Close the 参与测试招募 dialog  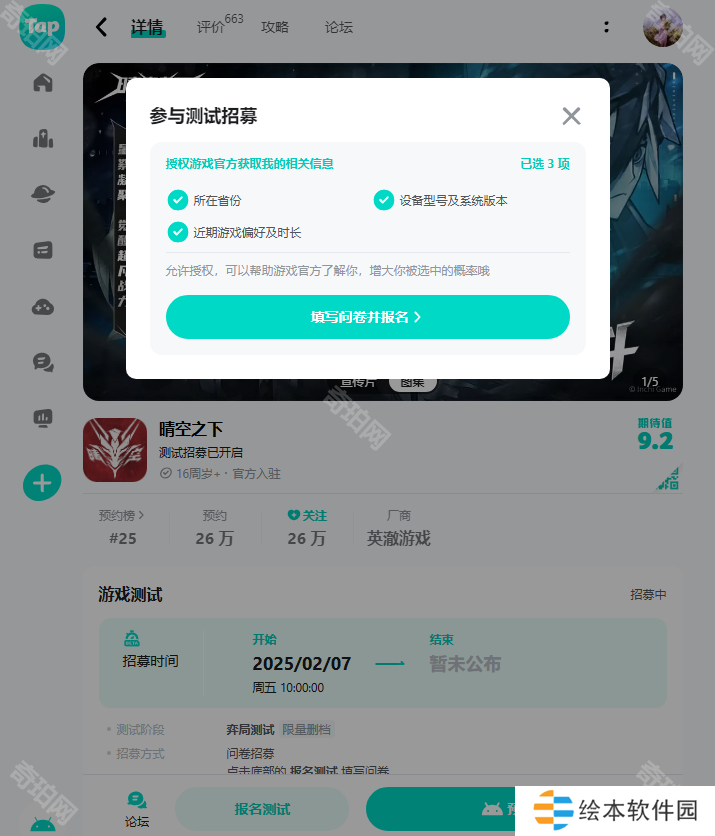571,116
